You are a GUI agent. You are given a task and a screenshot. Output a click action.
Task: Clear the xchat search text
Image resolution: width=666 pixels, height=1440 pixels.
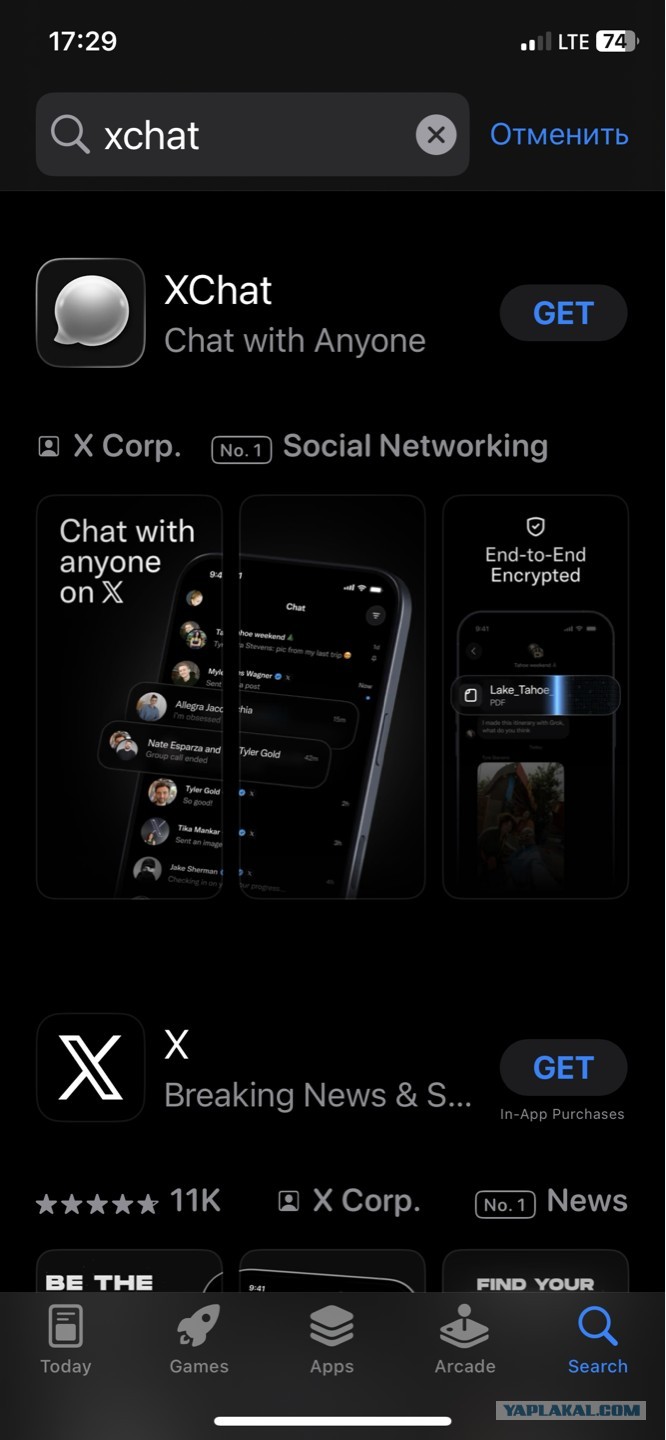(x=436, y=135)
